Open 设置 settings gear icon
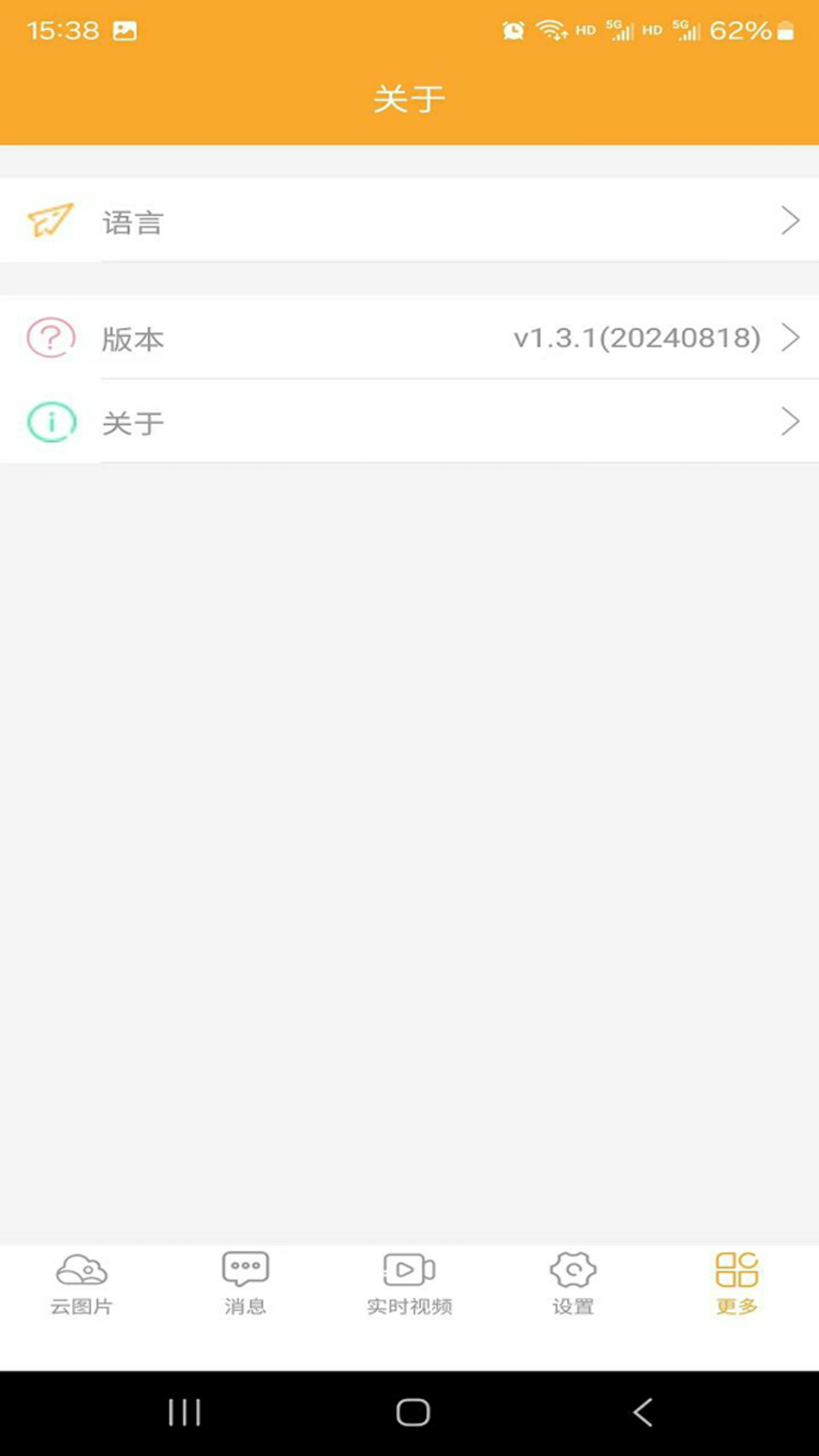Viewport: 819px width, 1456px height. coord(573,1282)
